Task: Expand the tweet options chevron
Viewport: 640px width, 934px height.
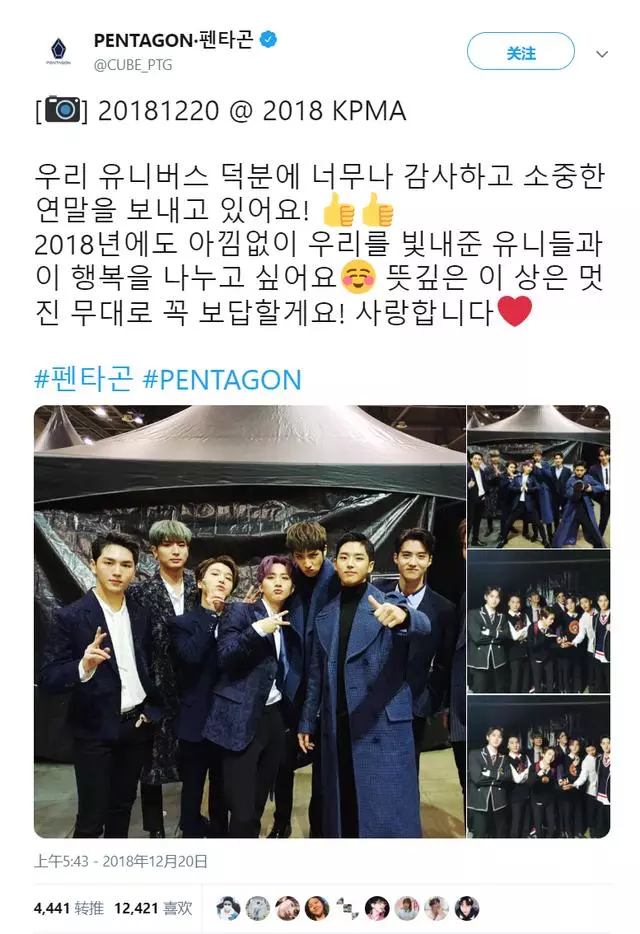Action: coord(601,53)
